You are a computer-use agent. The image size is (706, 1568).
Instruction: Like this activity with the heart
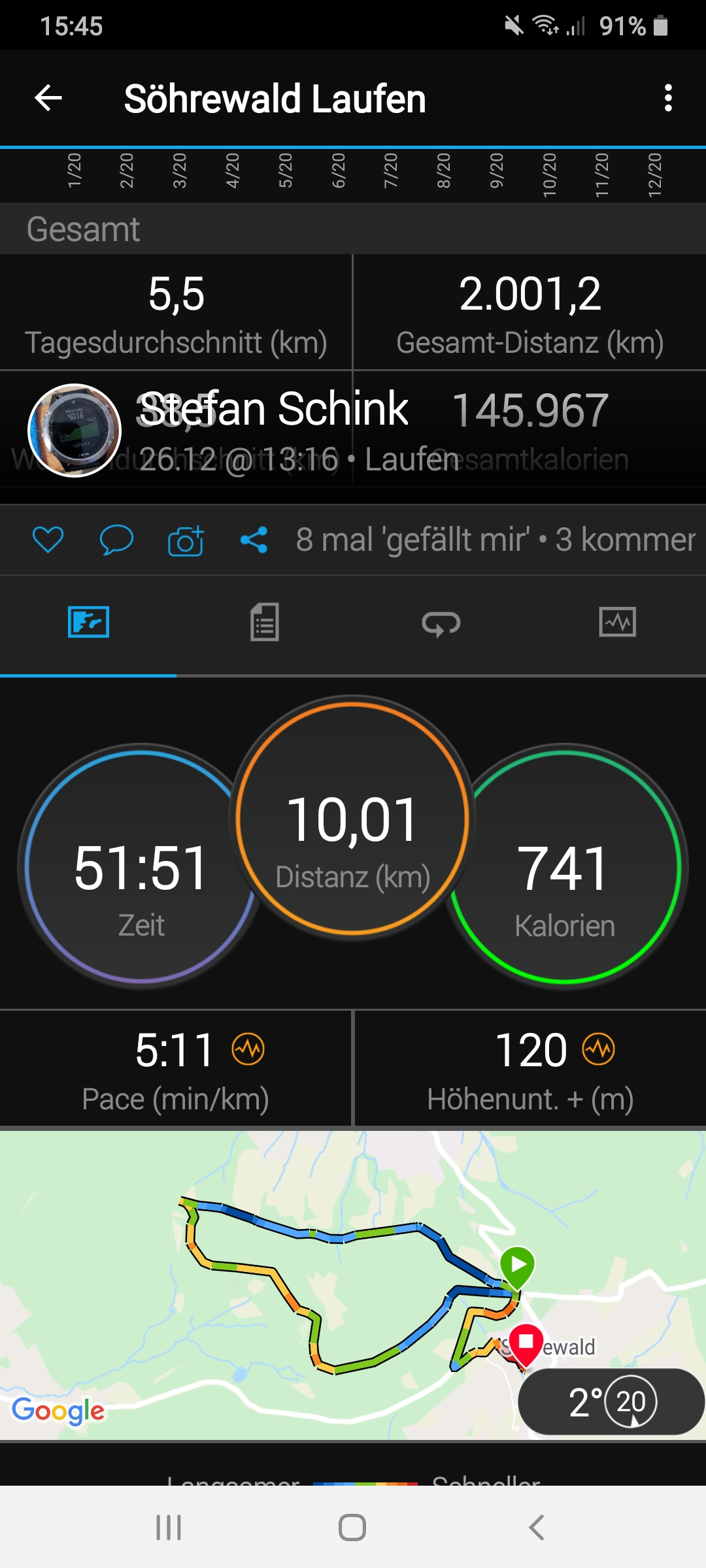(48, 540)
